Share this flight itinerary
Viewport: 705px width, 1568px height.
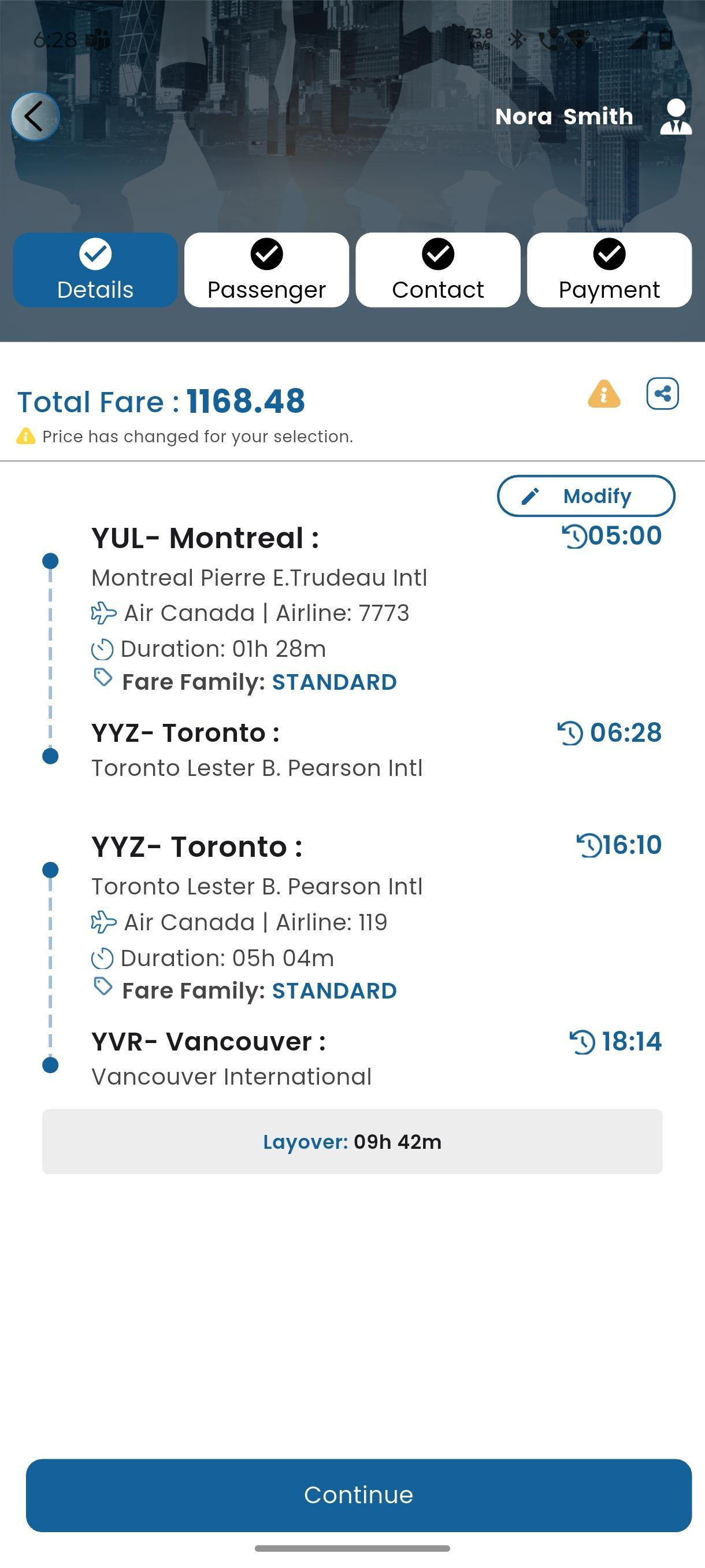point(662,394)
